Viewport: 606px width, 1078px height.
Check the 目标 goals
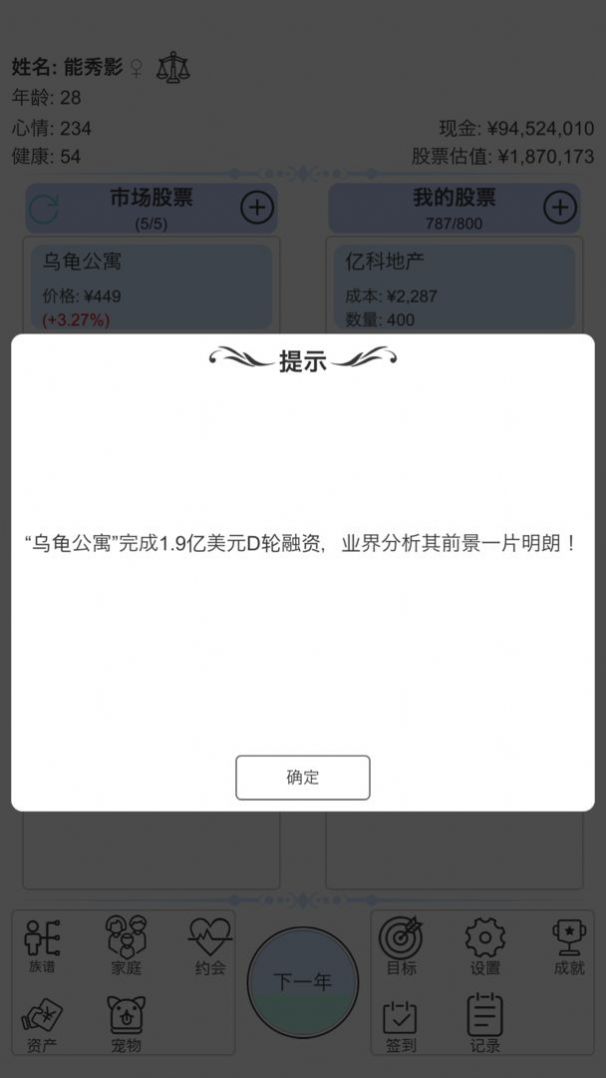point(401,946)
